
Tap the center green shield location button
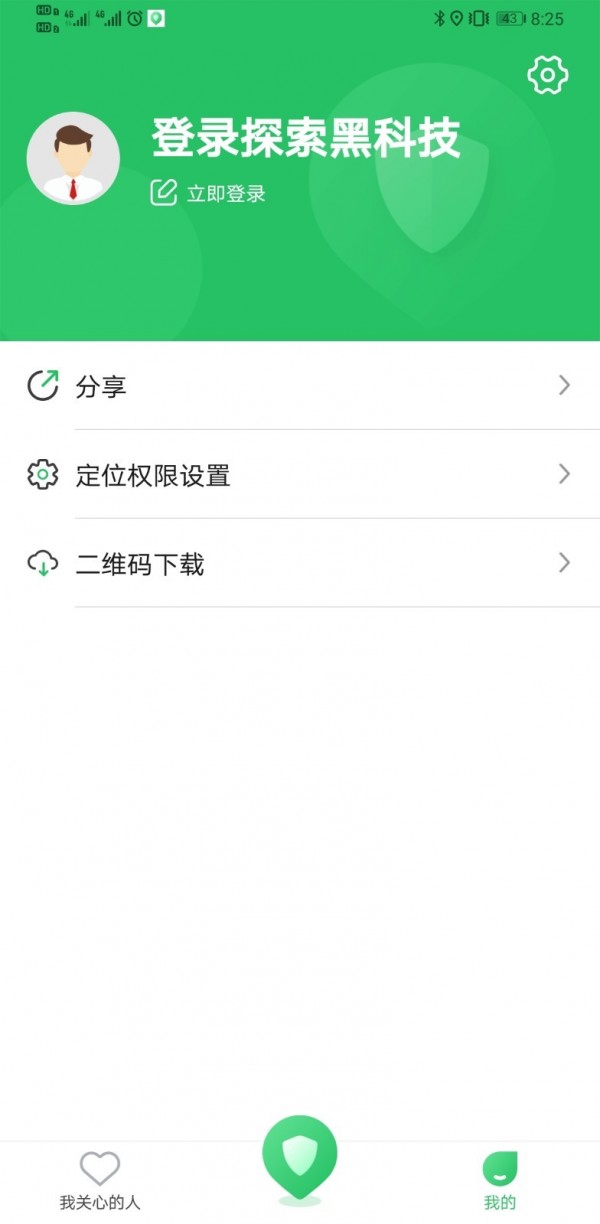[300, 1159]
